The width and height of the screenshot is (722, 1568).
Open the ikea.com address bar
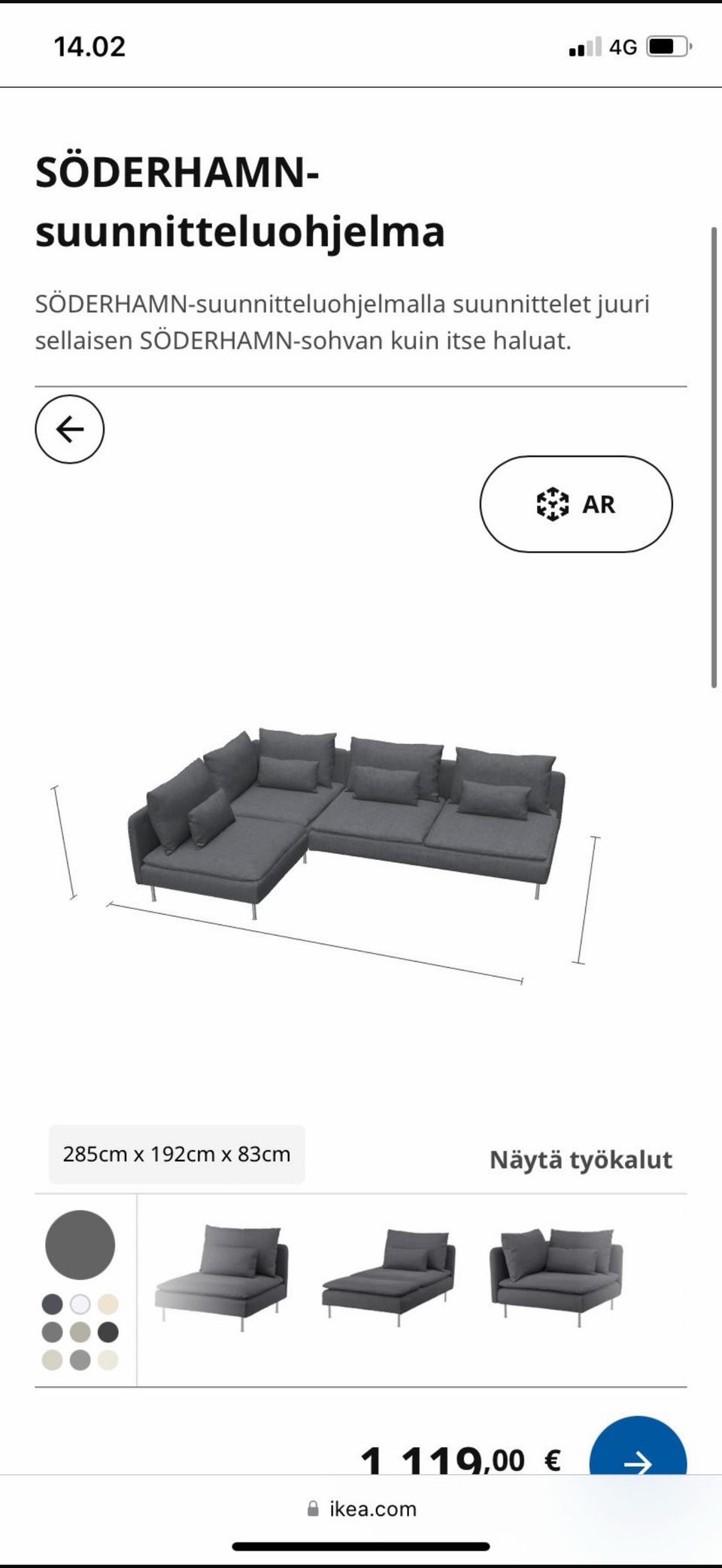362,1509
